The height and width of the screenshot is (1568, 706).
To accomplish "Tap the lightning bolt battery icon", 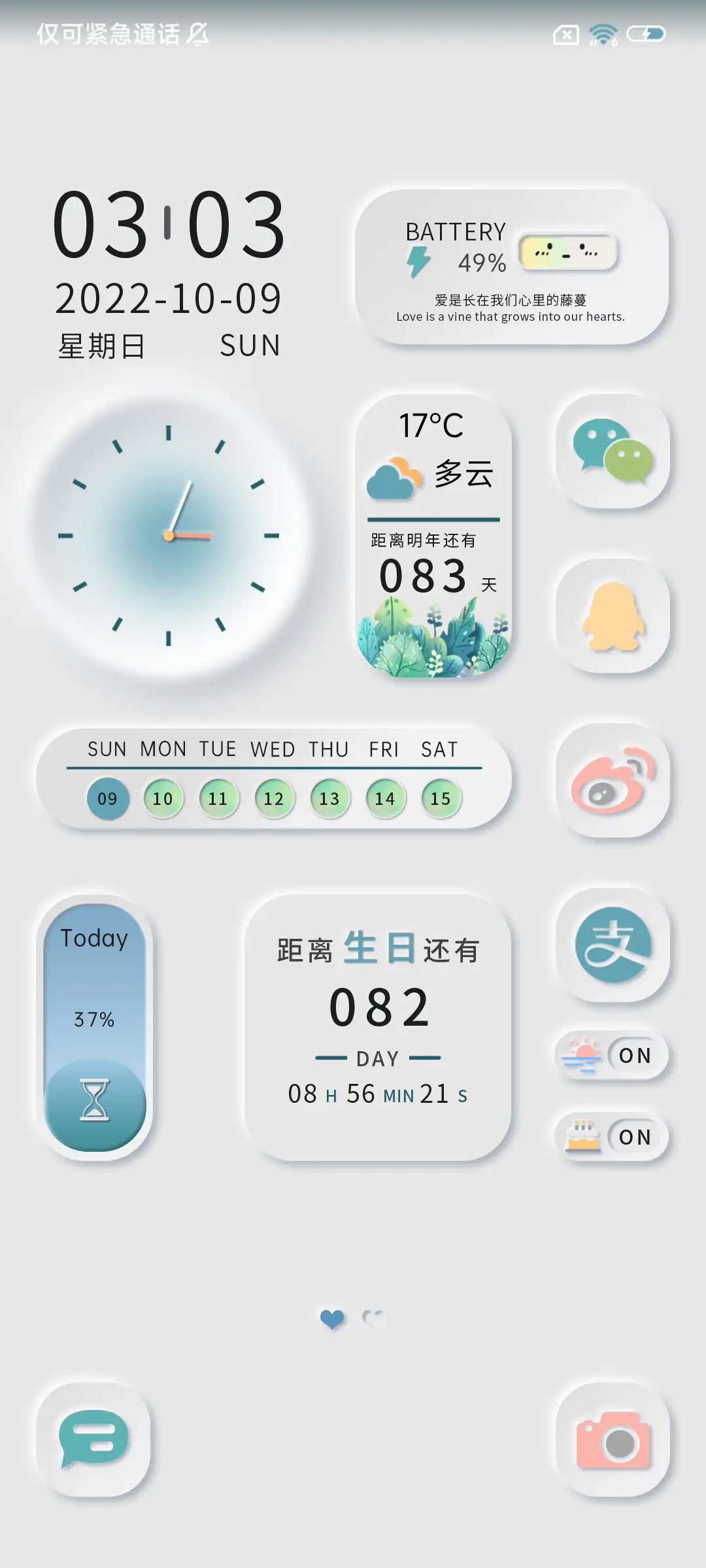I will (x=416, y=260).
